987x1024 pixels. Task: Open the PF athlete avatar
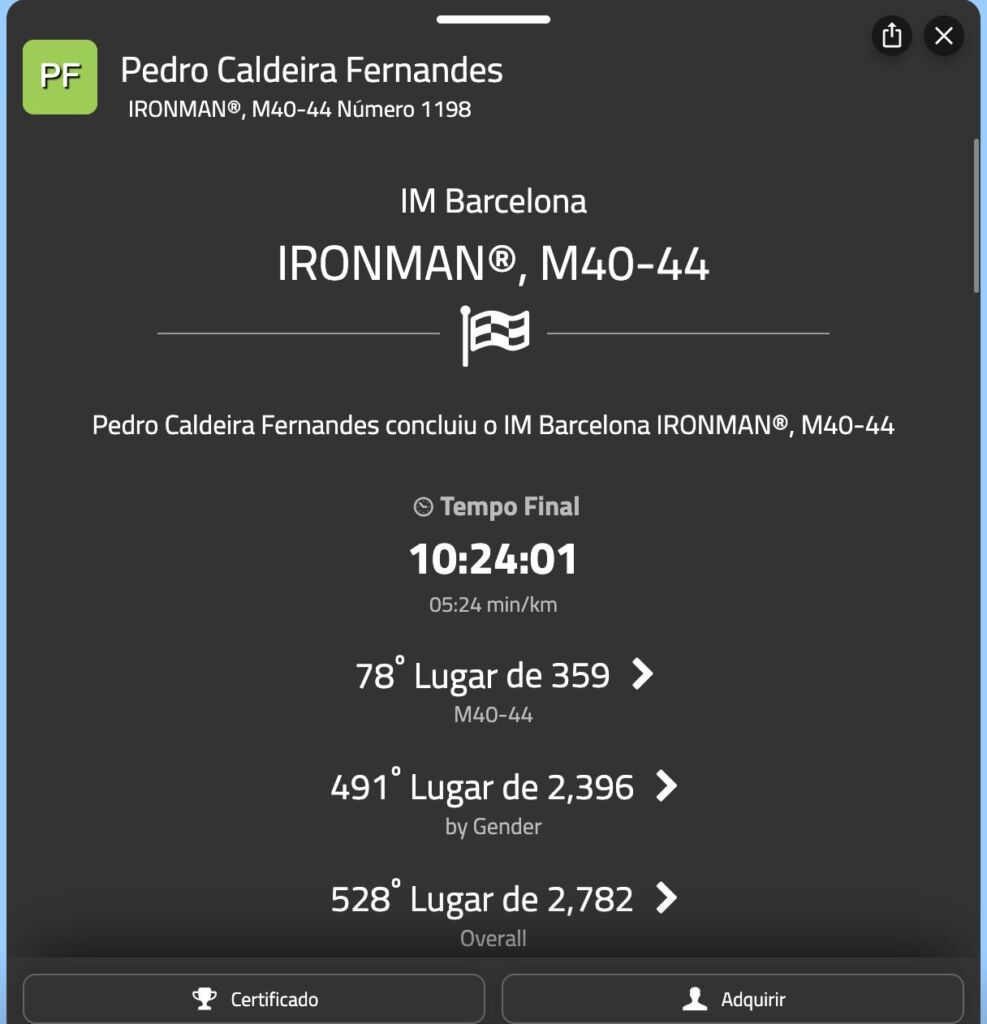coord(60,77)
